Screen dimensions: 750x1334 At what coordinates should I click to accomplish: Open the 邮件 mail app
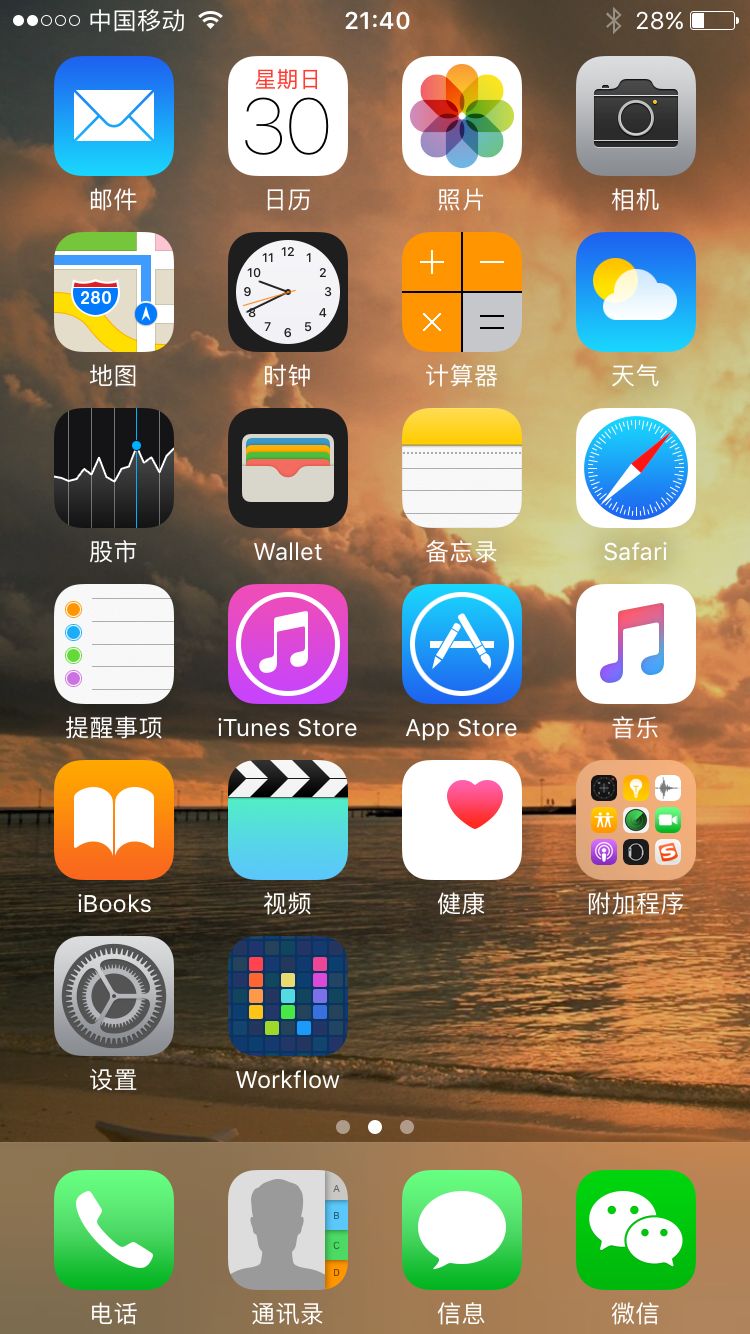click(114, 116)
